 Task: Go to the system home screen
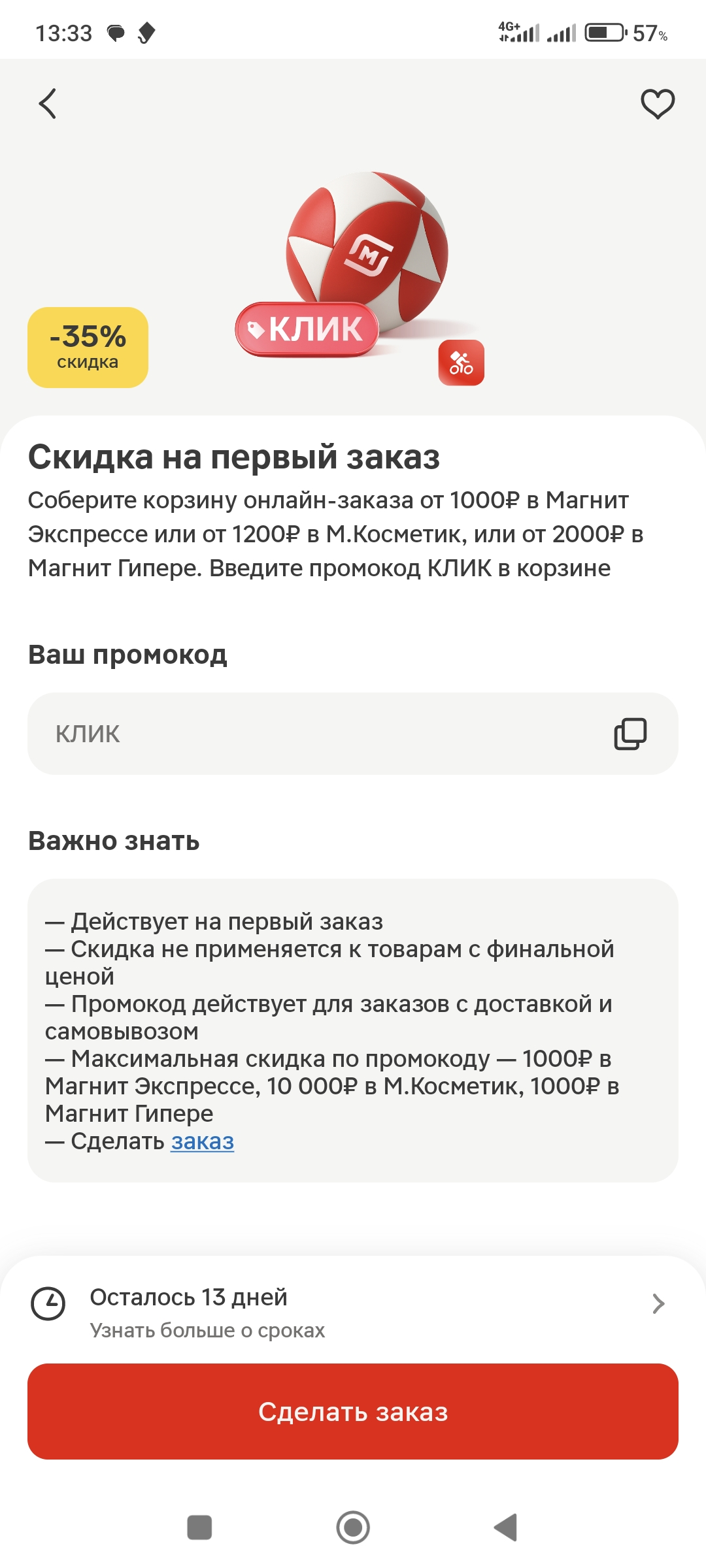tap(353, 1527)
